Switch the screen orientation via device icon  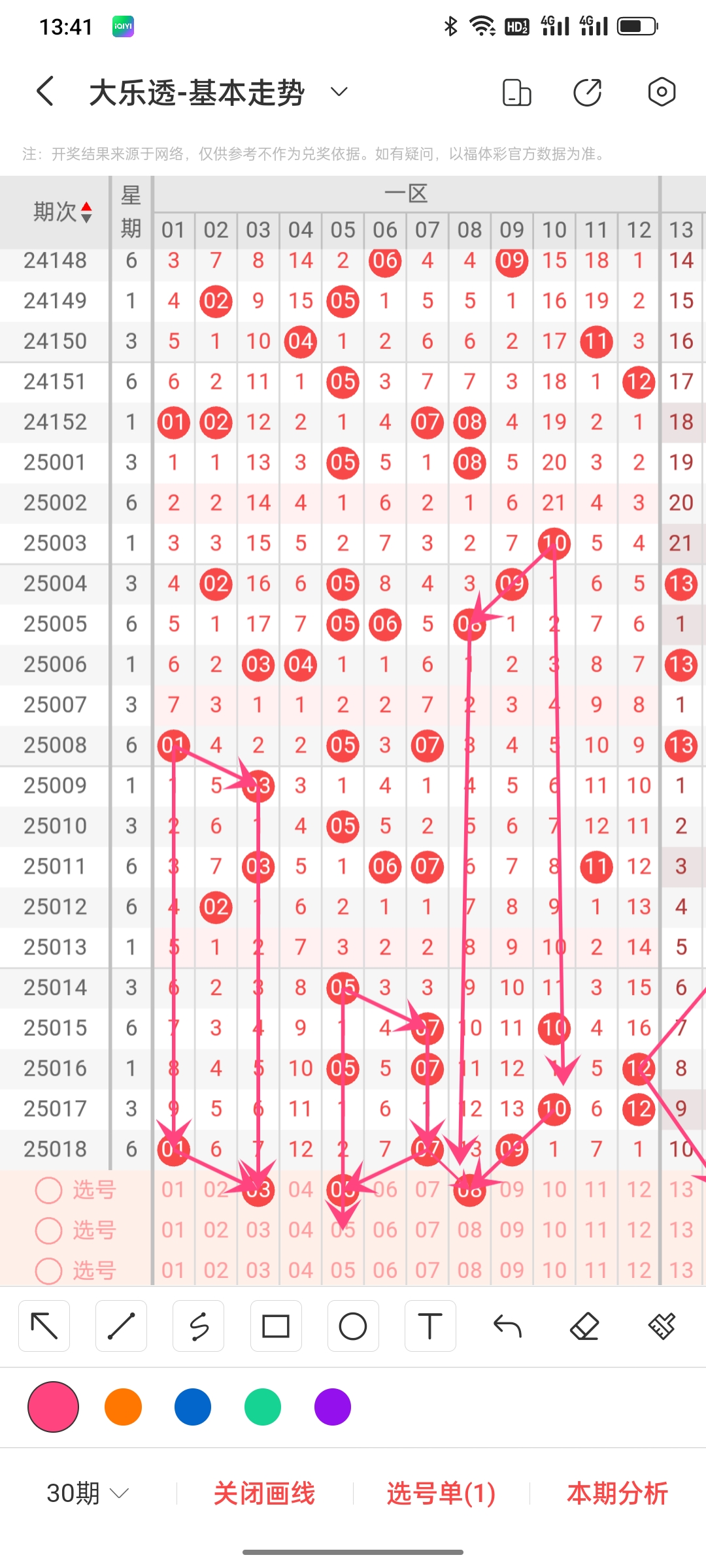(x=516, y=91)
